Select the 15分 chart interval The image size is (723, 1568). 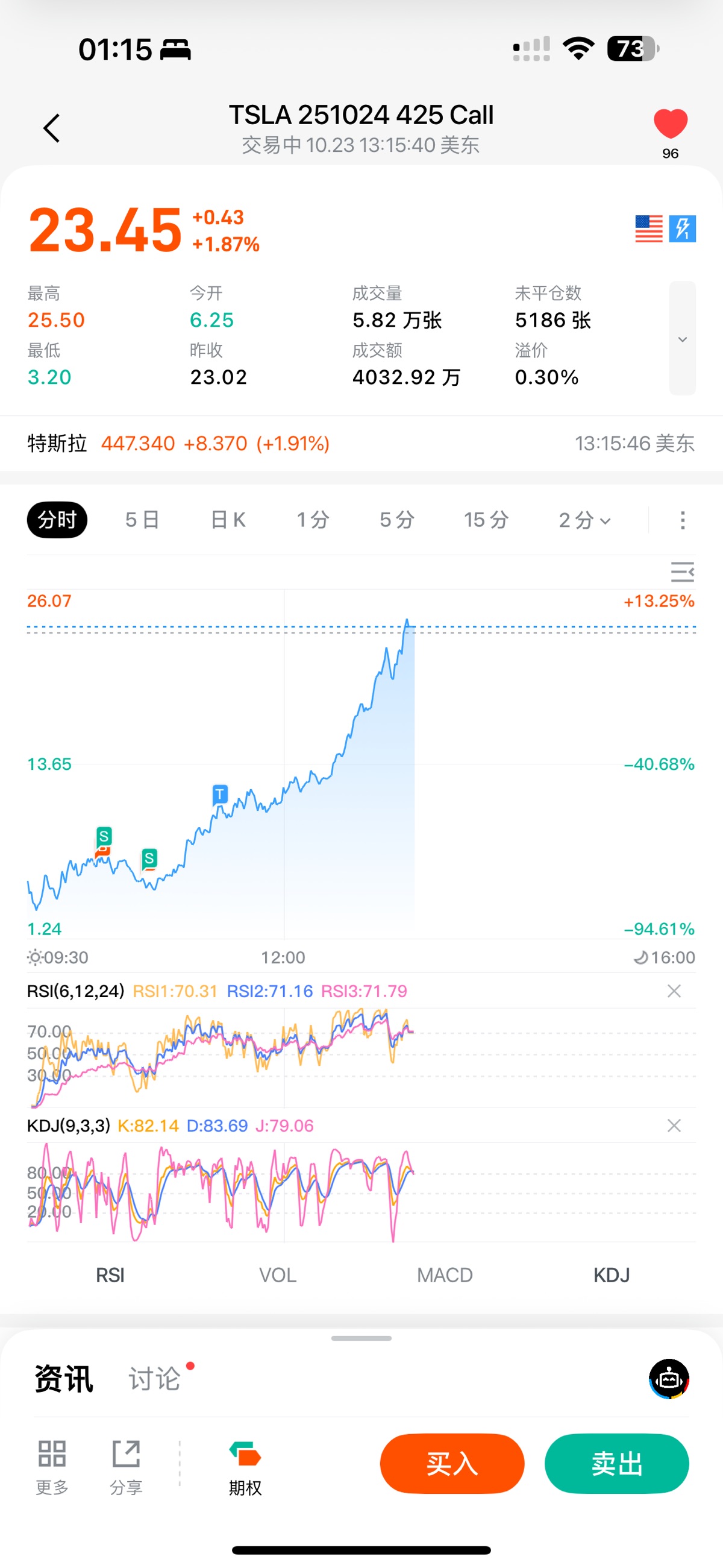coord(486,520)
